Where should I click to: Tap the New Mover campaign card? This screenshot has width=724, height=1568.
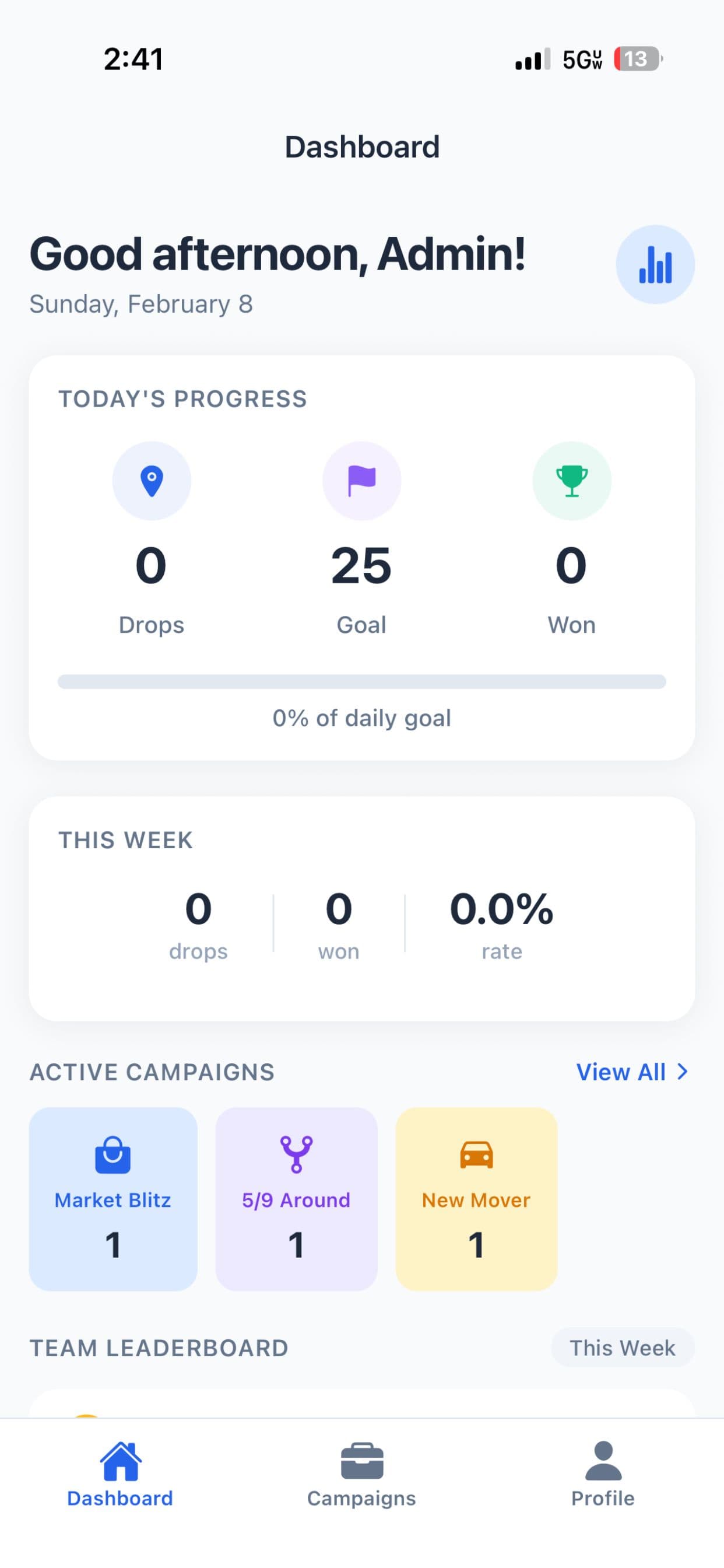477,1198
